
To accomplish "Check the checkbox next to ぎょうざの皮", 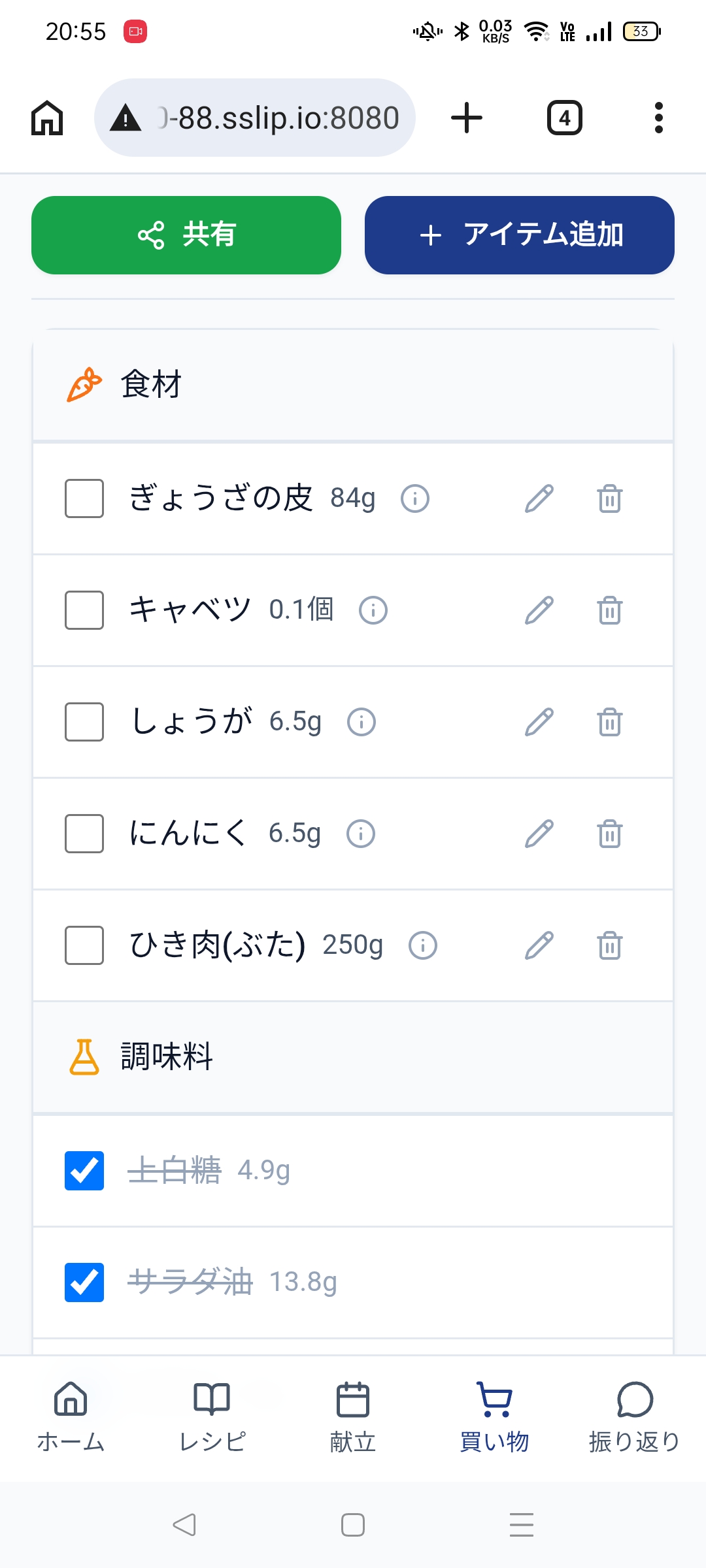I will [84, 499].
